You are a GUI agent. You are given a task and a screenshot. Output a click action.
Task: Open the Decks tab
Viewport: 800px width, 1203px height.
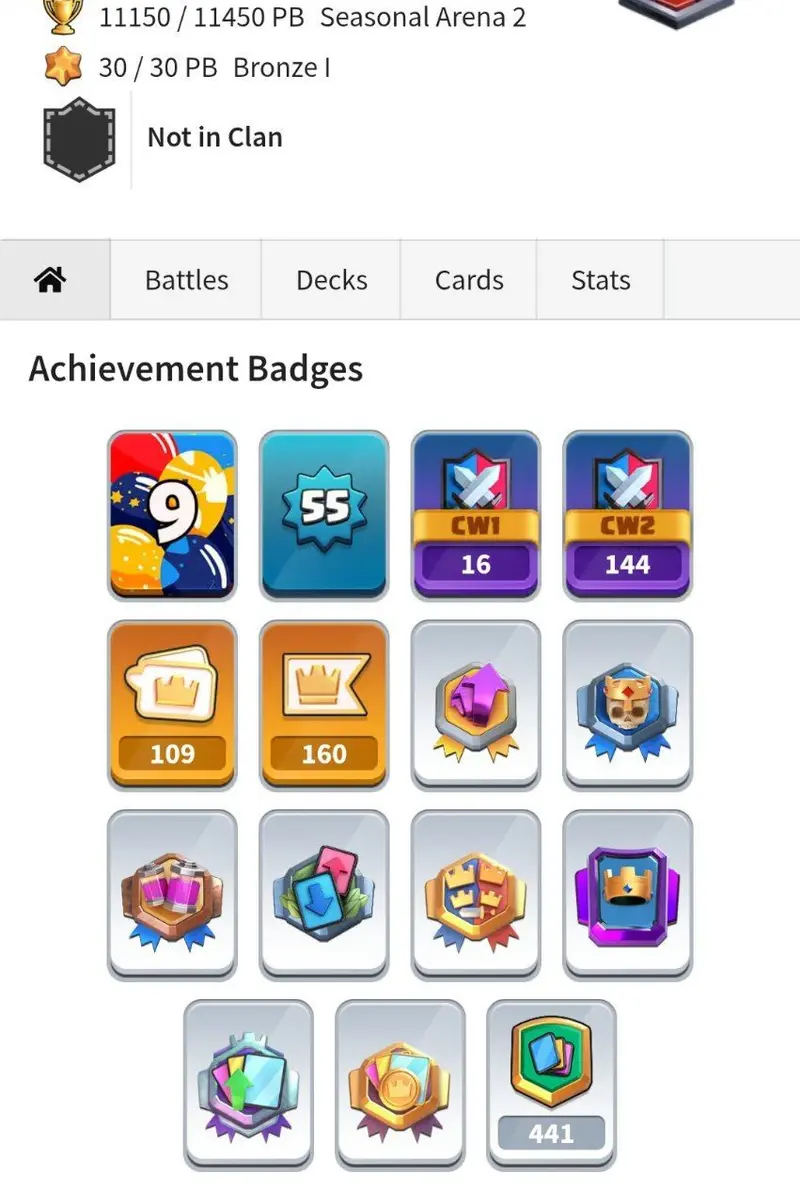(x=331, y=281)
